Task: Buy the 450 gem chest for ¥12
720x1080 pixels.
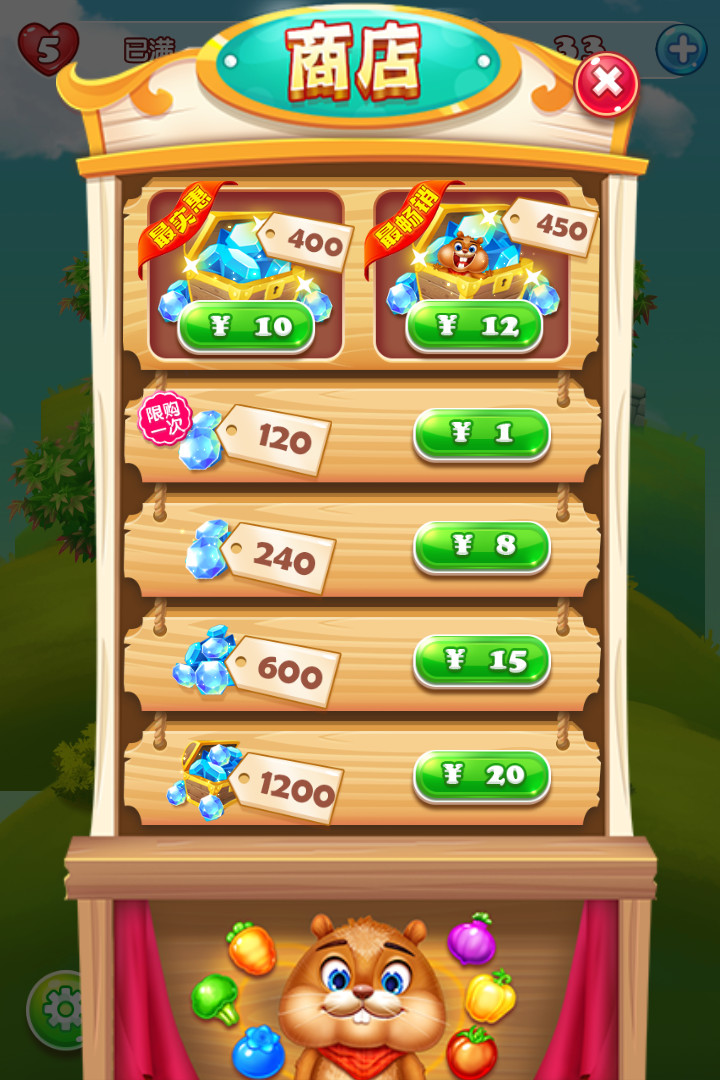Action: coord(474,326)
